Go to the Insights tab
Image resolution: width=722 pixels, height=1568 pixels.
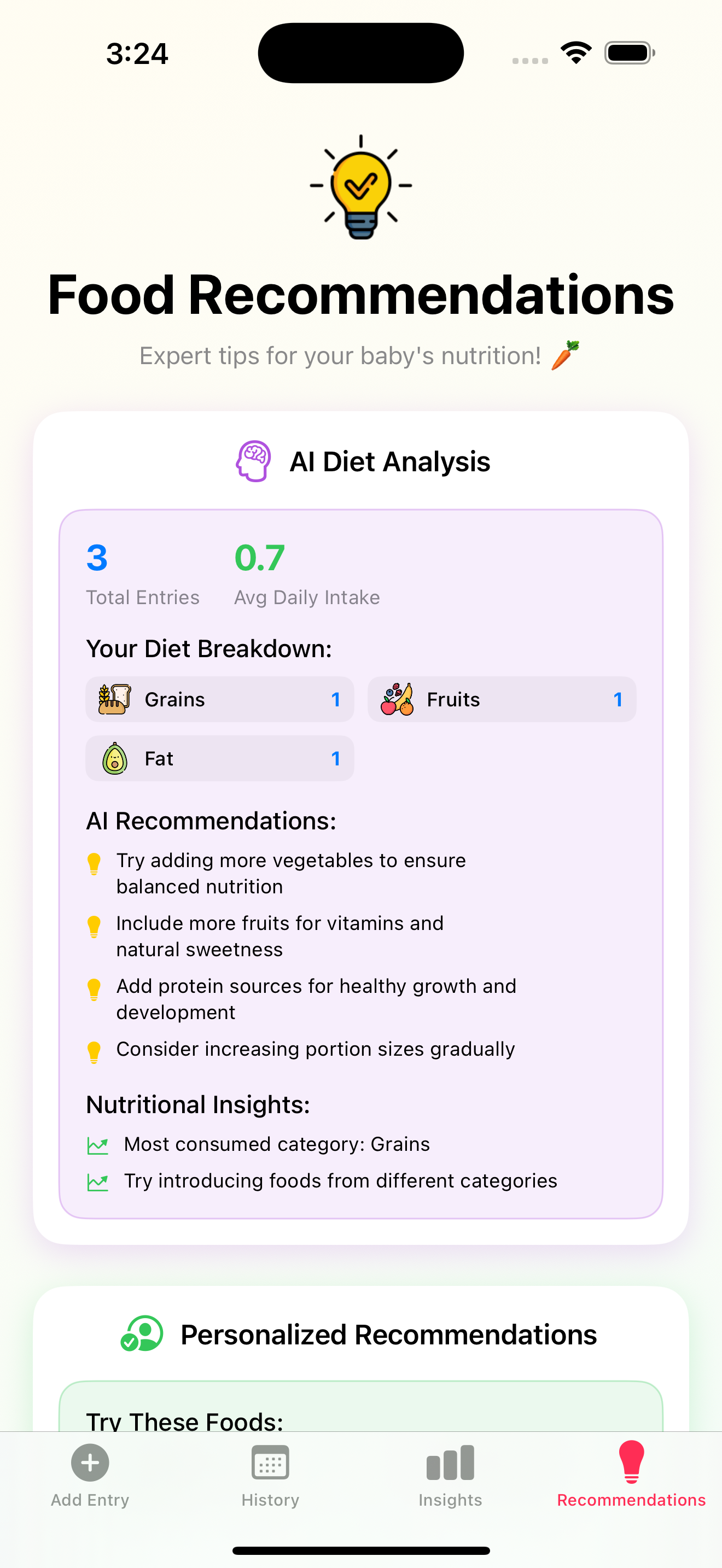(x=451, y=1476)
